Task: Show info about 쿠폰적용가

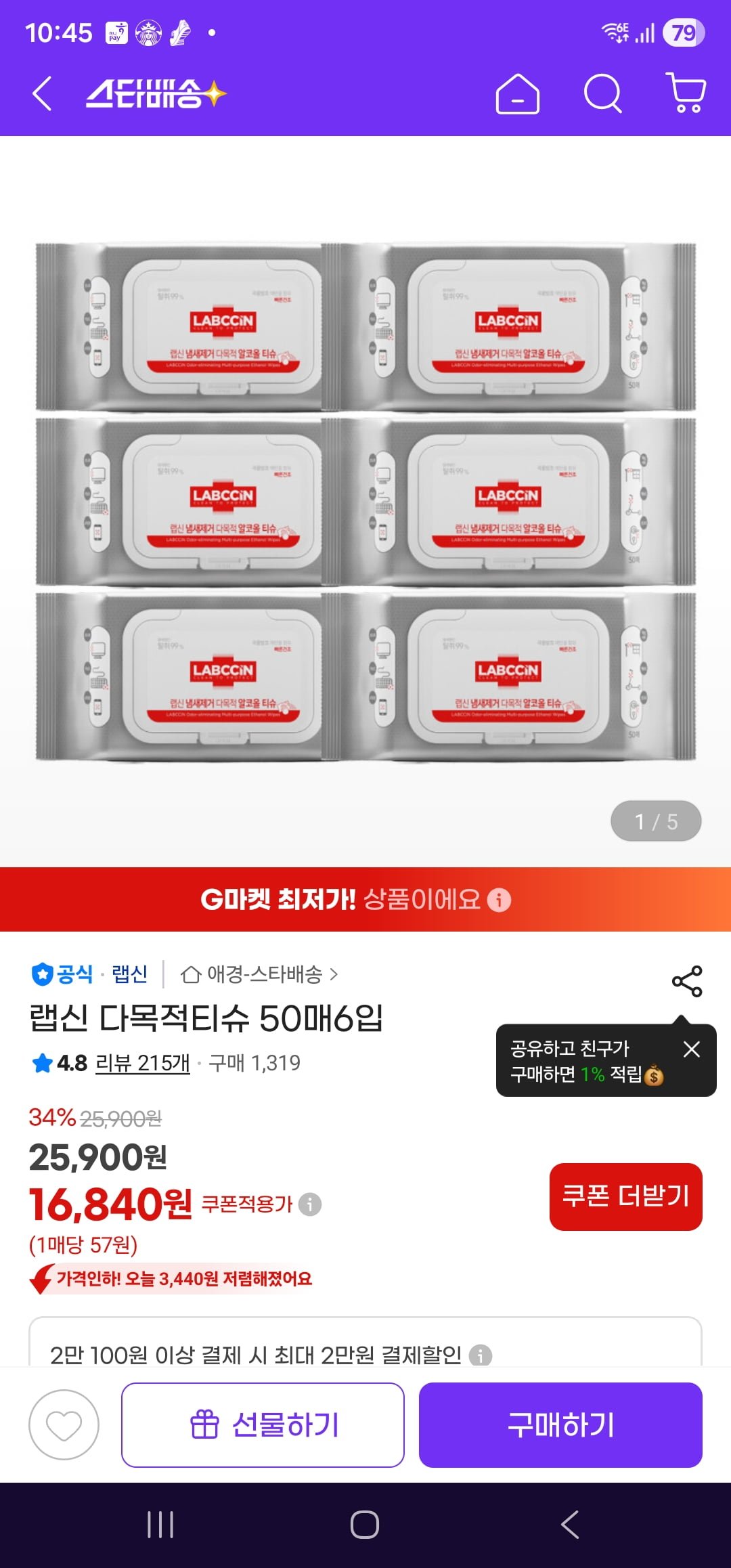Action: click(x=310, y=1204)
